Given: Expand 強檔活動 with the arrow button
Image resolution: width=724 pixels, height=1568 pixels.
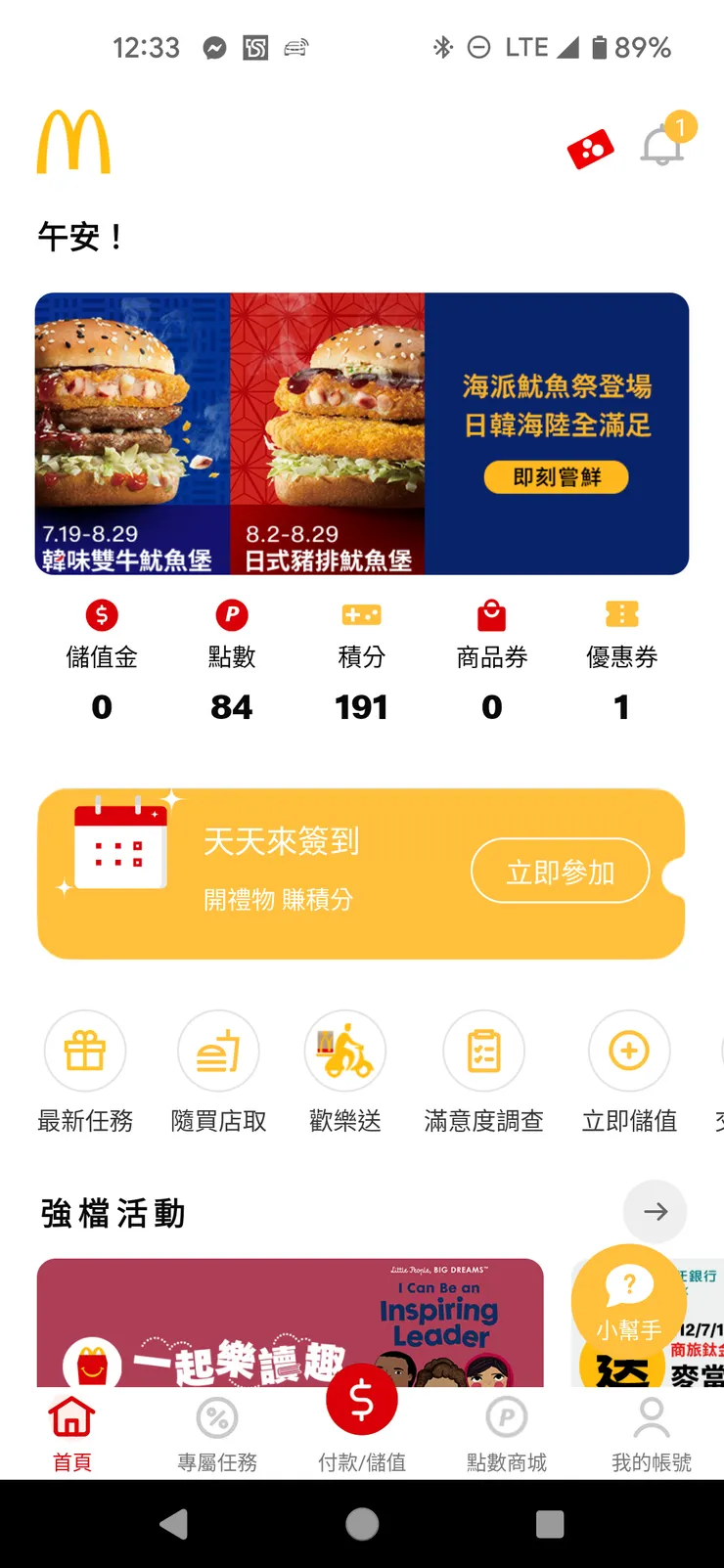Looking at the screenshot, I should pos(655,1212).
